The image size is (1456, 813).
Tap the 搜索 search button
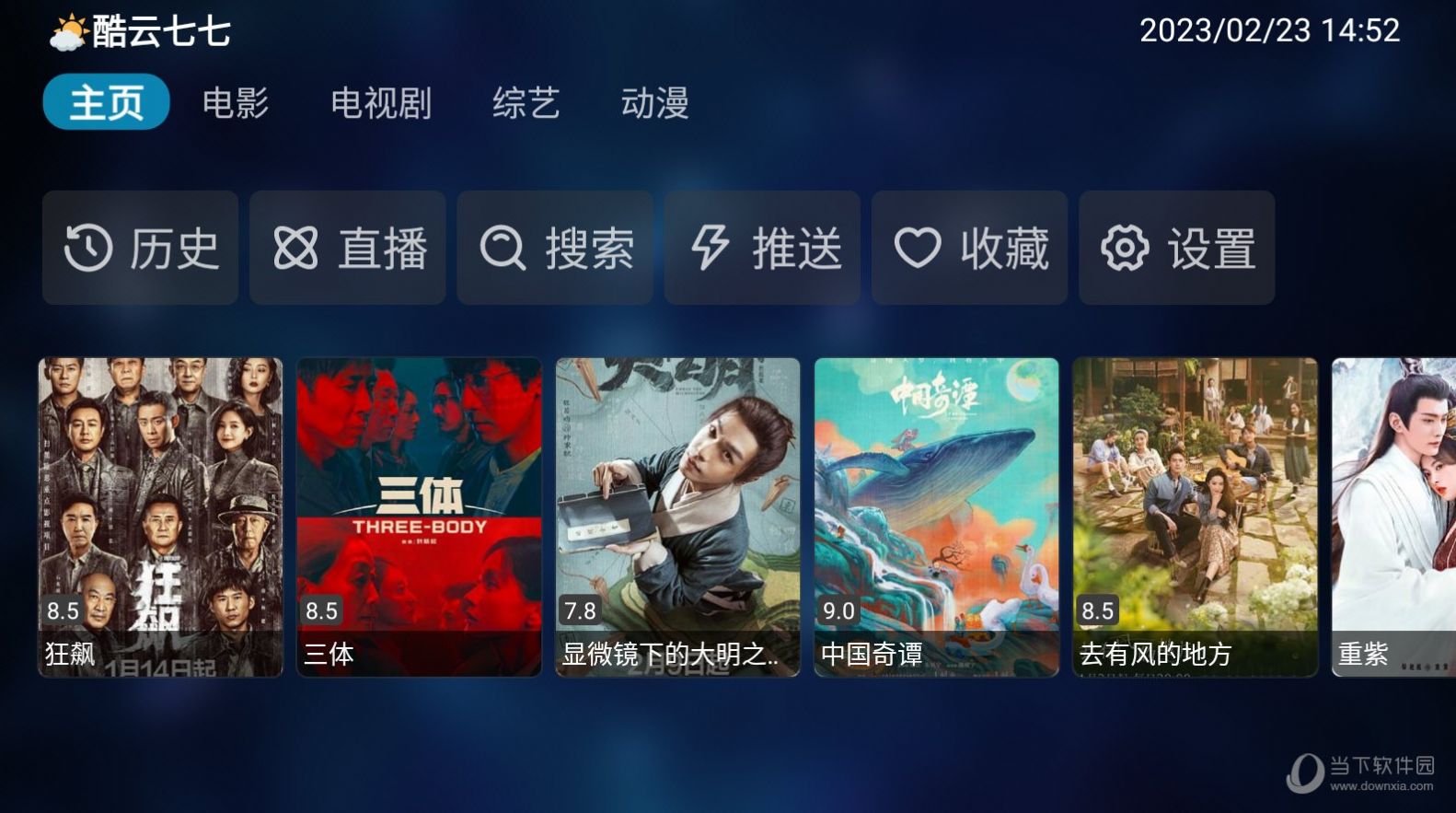(555, 248)
